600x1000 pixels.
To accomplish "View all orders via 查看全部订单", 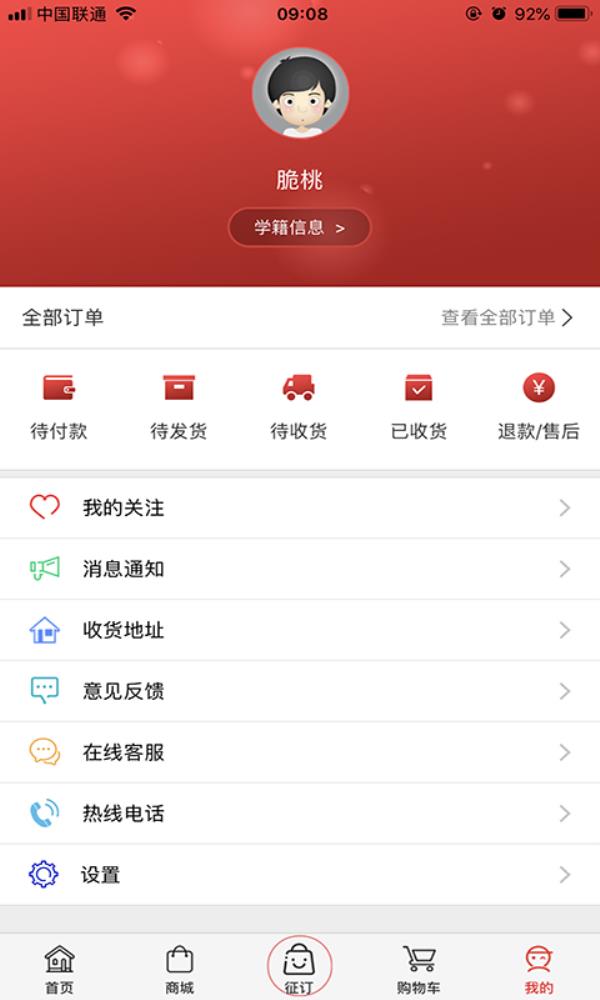I will tap(507, 318).
